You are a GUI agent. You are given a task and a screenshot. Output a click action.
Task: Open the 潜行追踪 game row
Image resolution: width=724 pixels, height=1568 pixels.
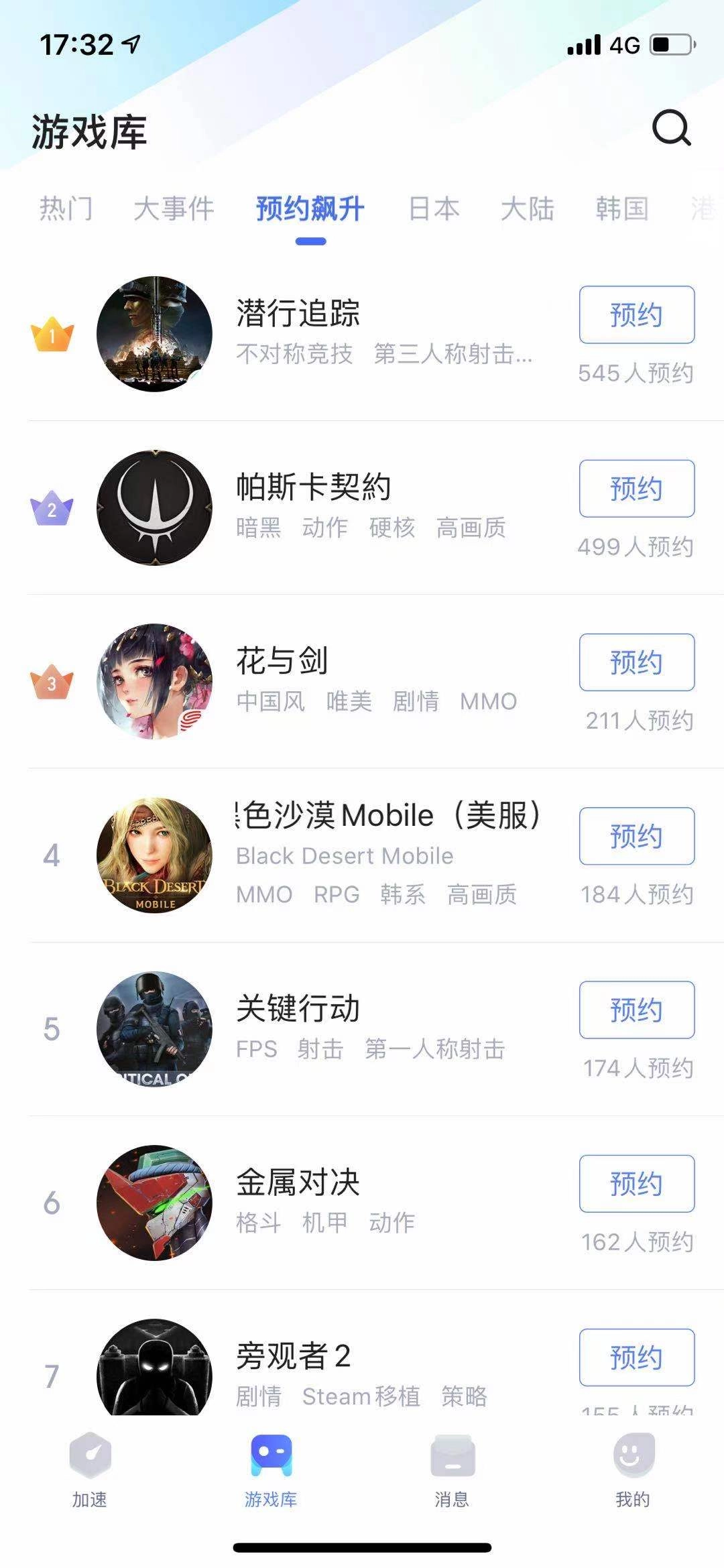tap(298, 314)
